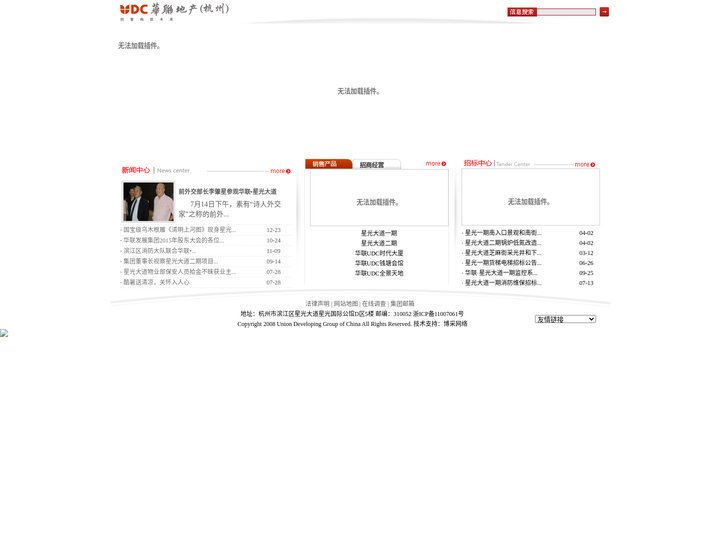The height and width of the screenshot is (540, 720).
Task: Open more tenders in 招标中心
Action: [584, 164]
